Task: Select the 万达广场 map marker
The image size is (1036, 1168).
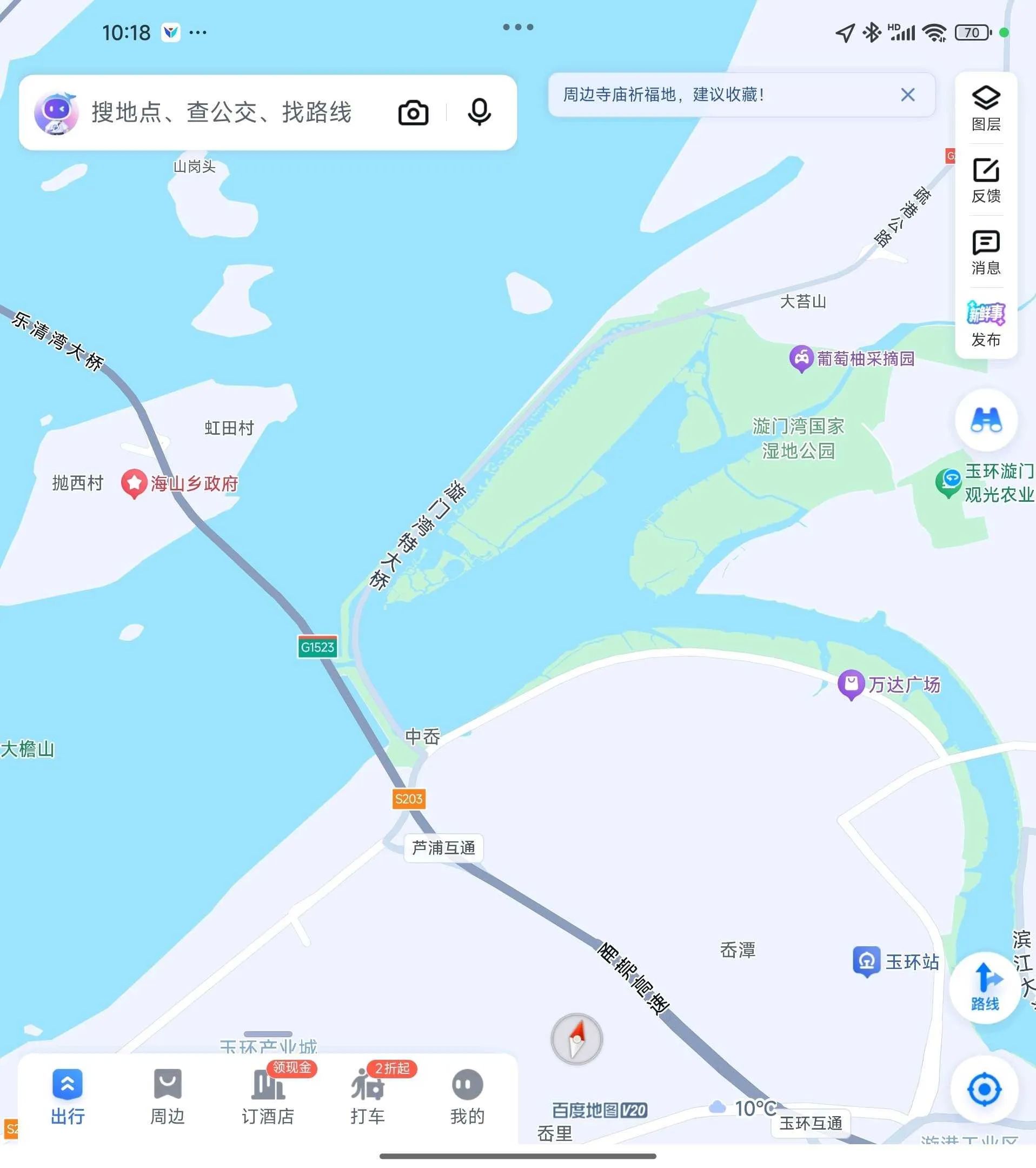Action: coord(851,684)
